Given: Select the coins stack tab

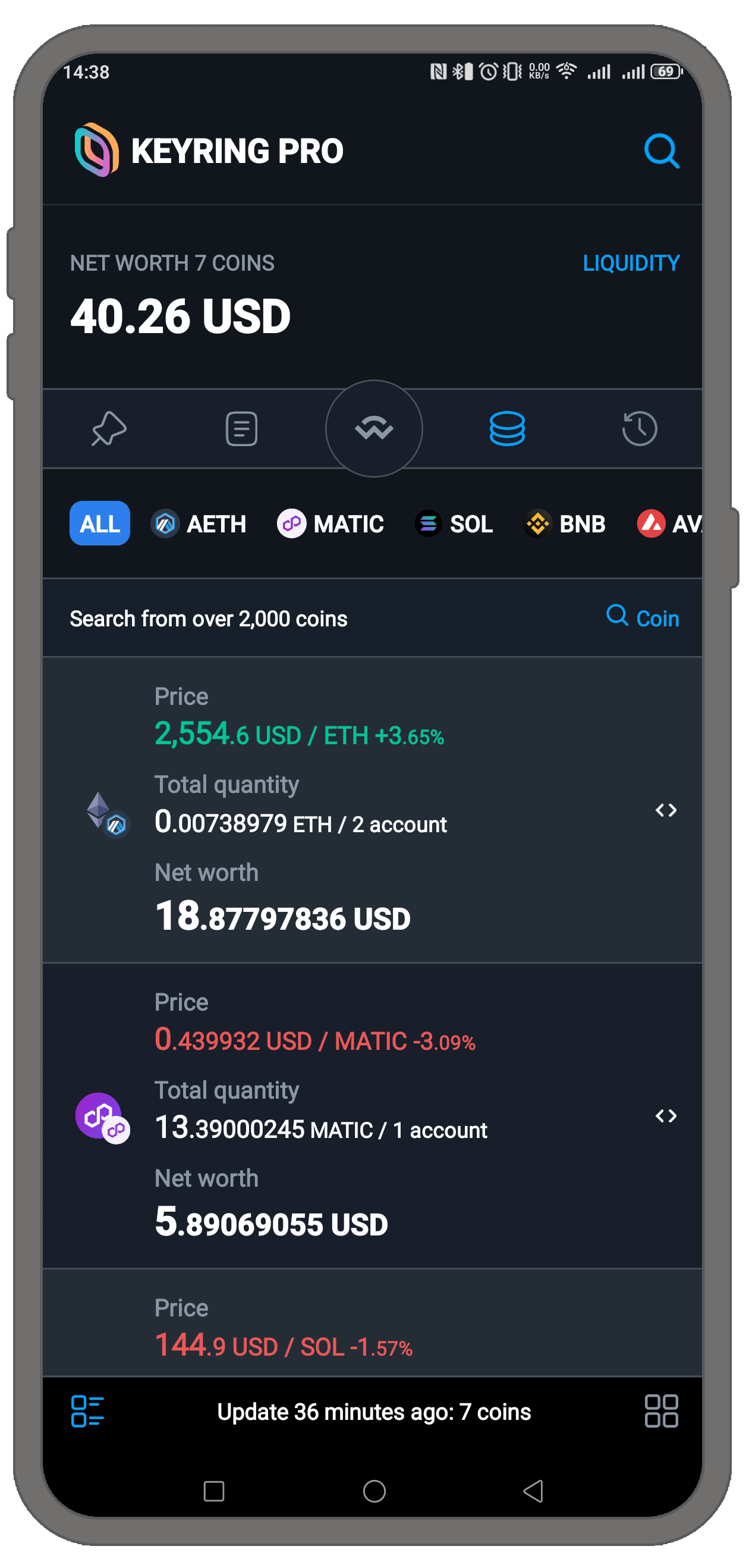Looking at the screenshot, I should (507, 428).
